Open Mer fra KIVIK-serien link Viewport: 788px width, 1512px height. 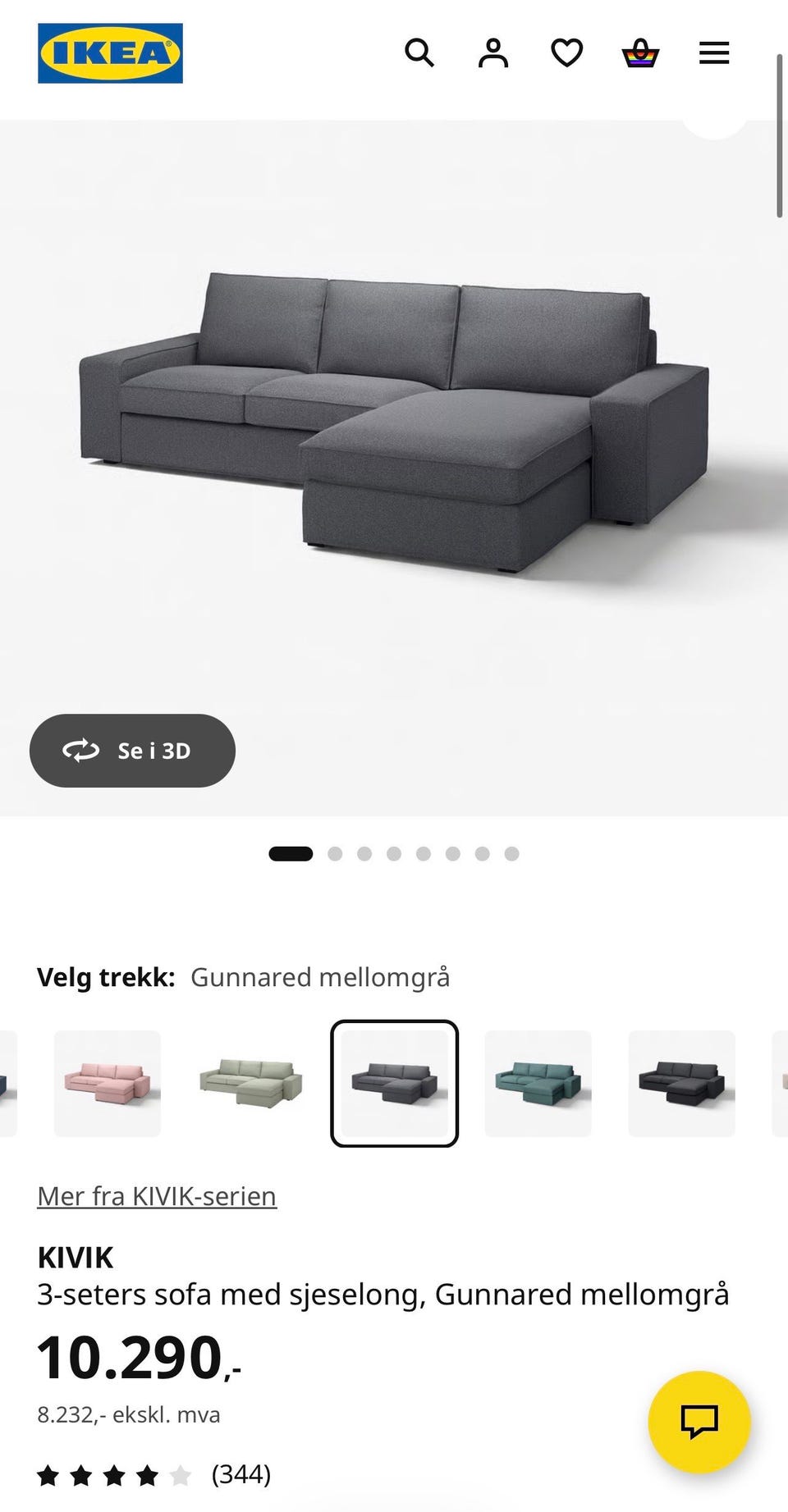click(157, 1196)
